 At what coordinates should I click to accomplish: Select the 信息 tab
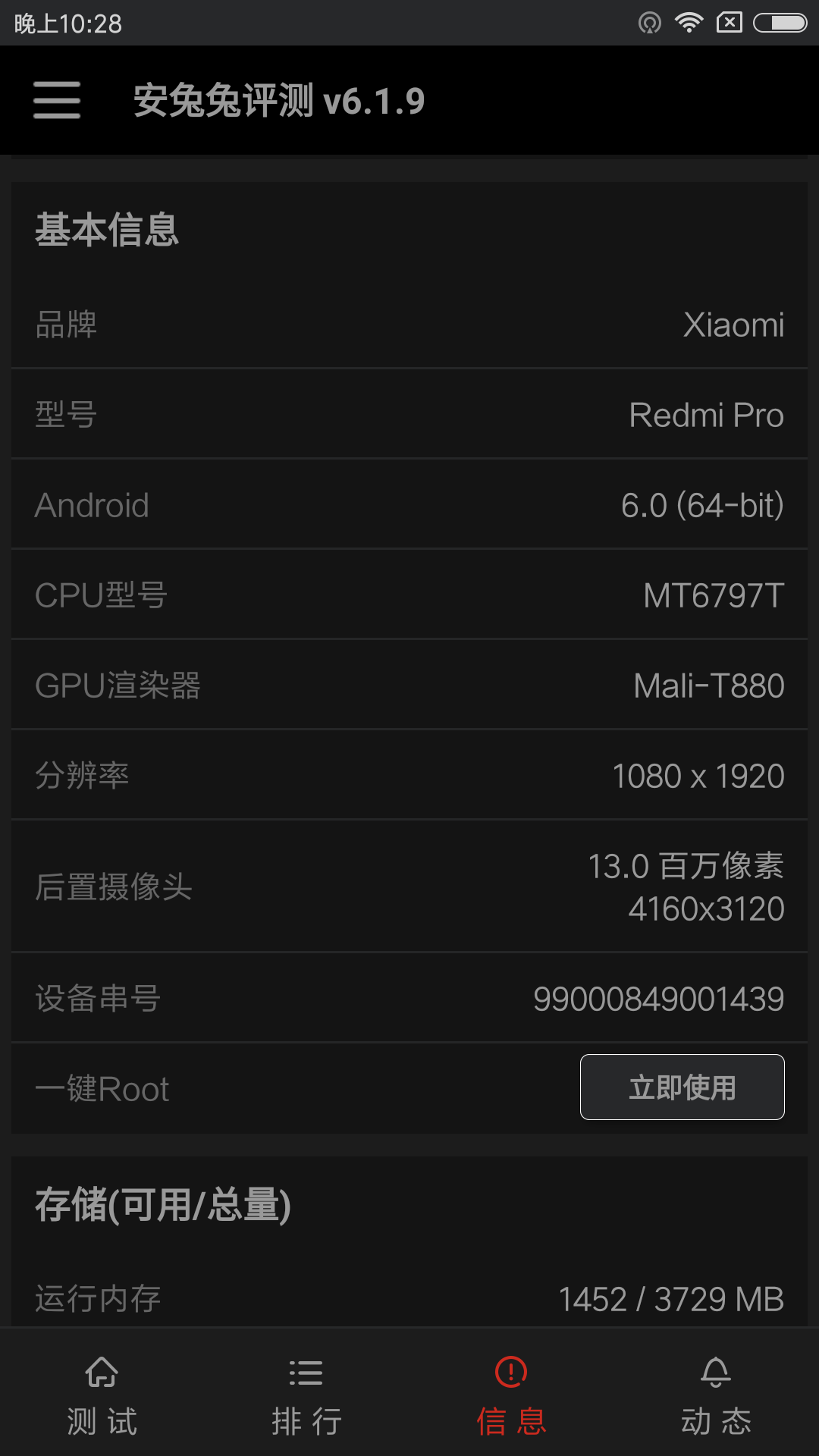(x=512, y=1396)
